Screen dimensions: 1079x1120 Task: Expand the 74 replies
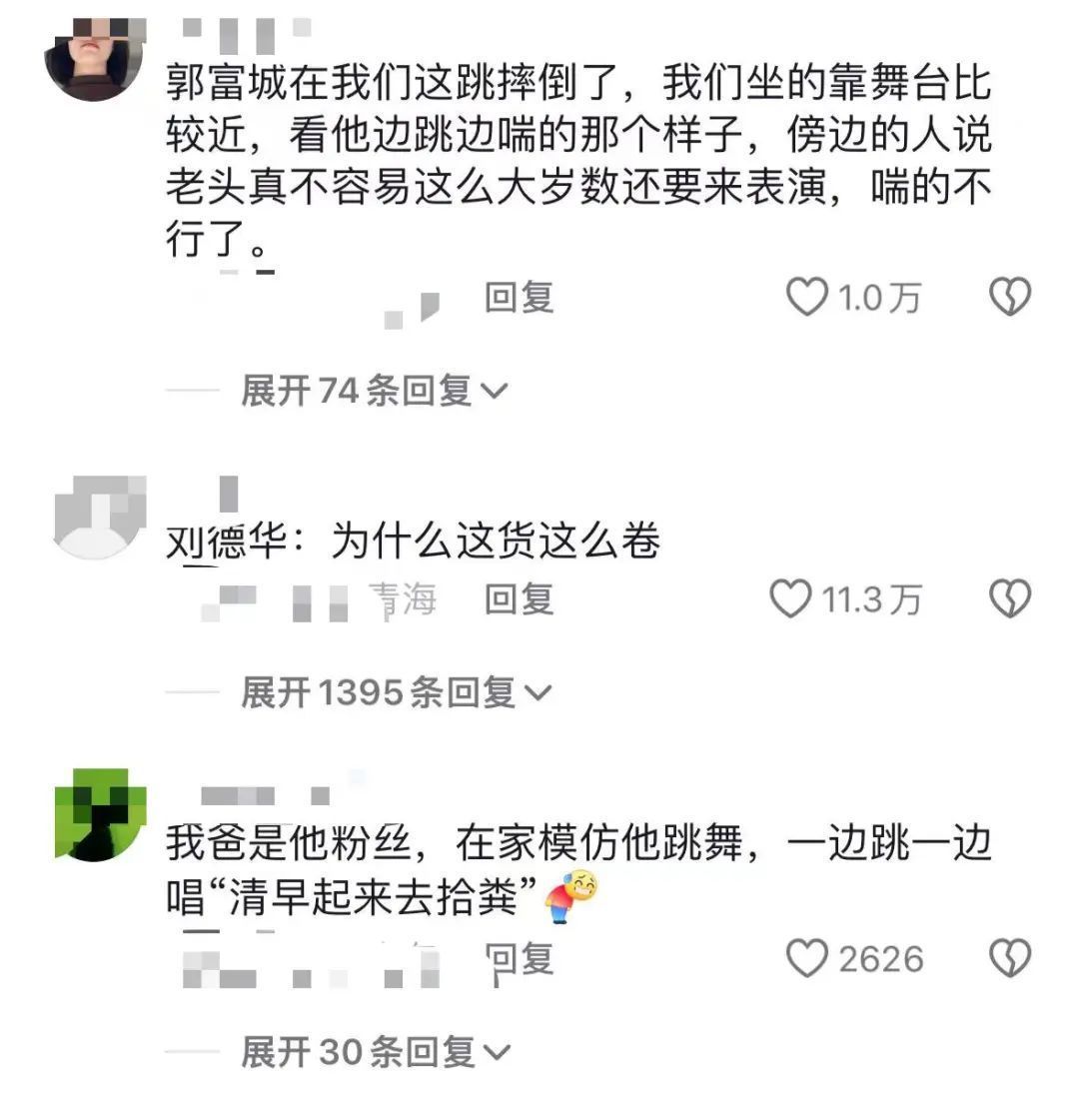point(375,391)
